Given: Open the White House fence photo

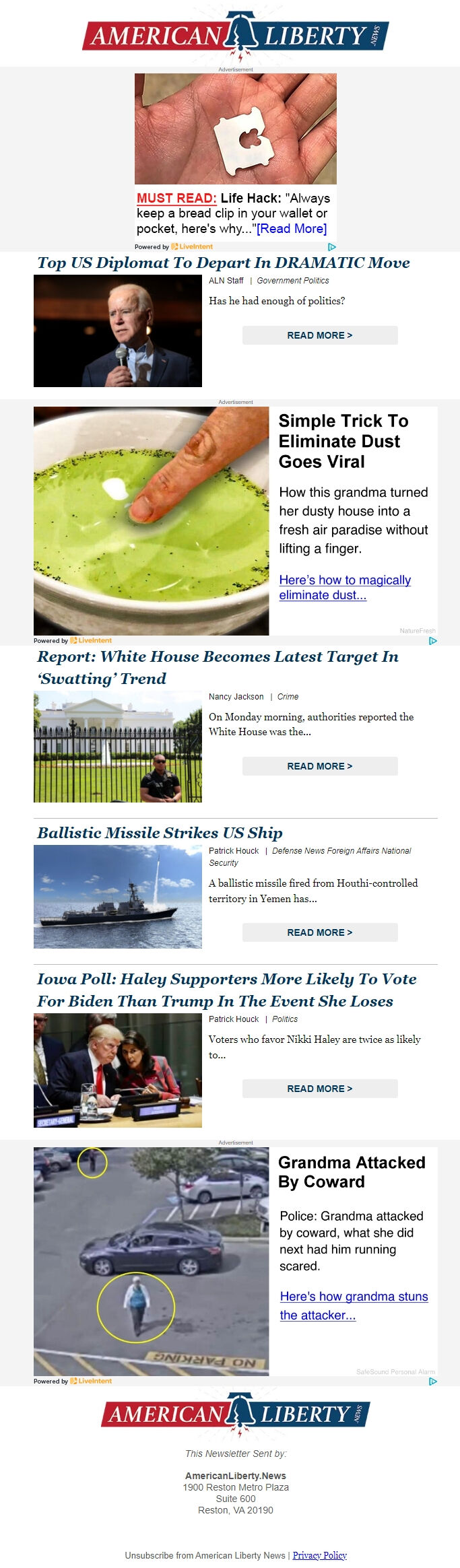Looking at the screenshot, I should 118,747.
